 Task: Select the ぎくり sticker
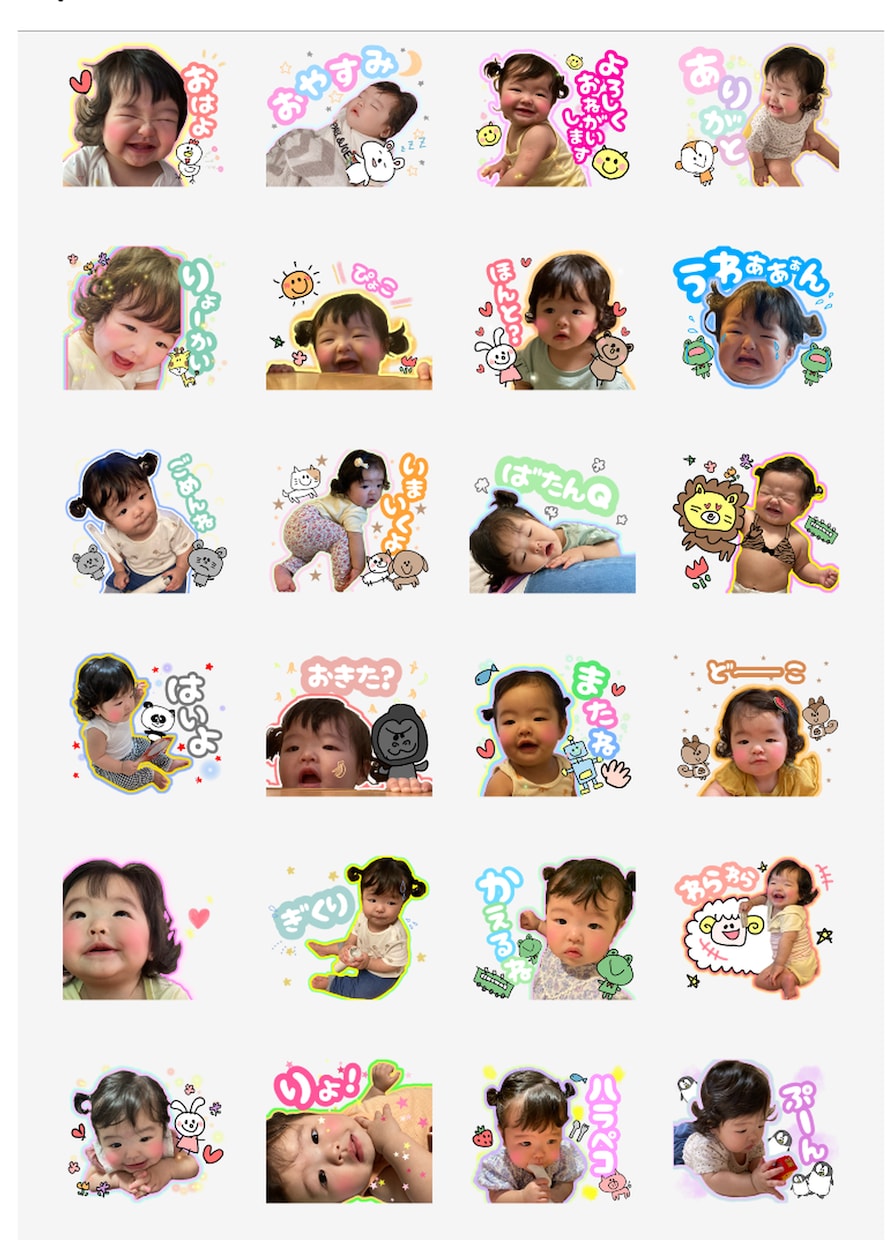click(348, 928)
